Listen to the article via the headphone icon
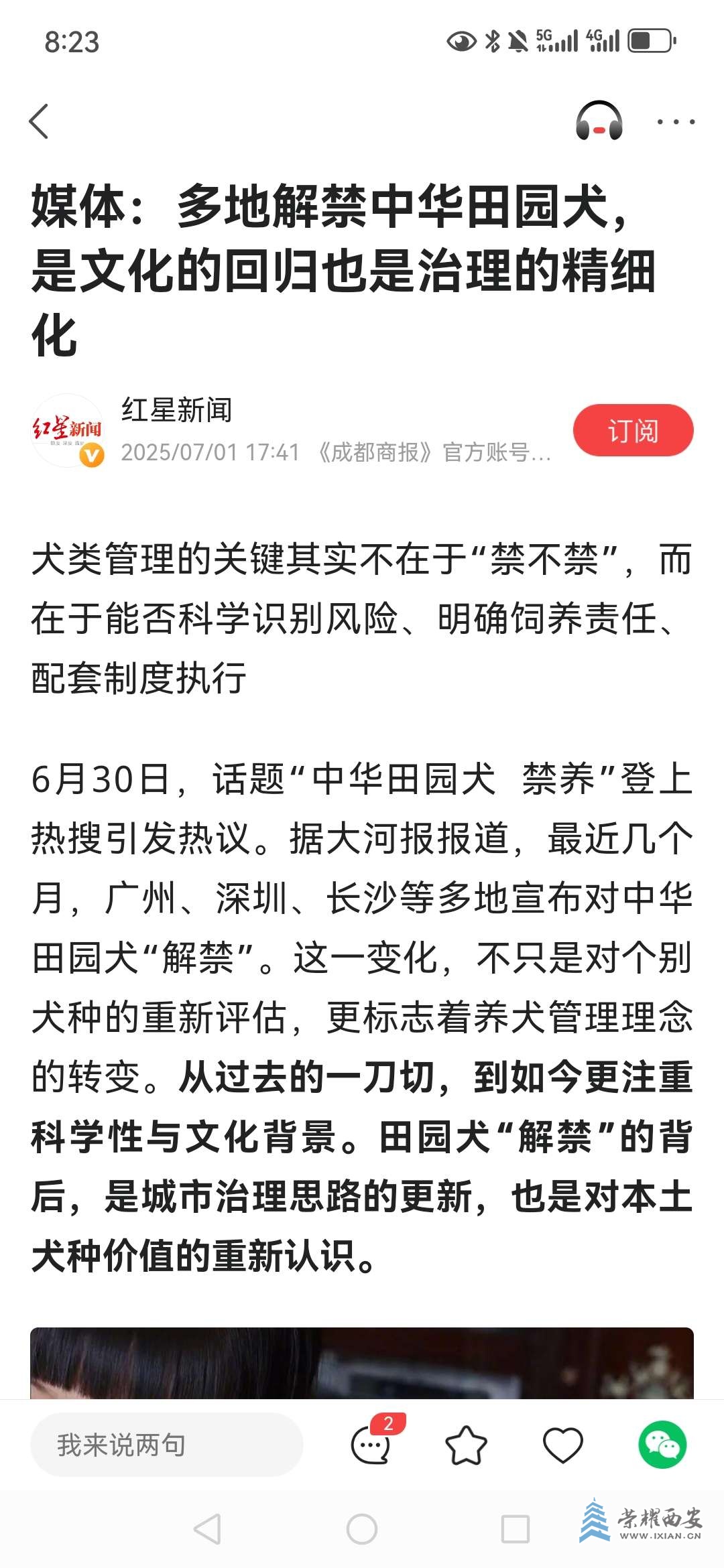Screen dimensions: 724x1568 [x=599, y=121]
